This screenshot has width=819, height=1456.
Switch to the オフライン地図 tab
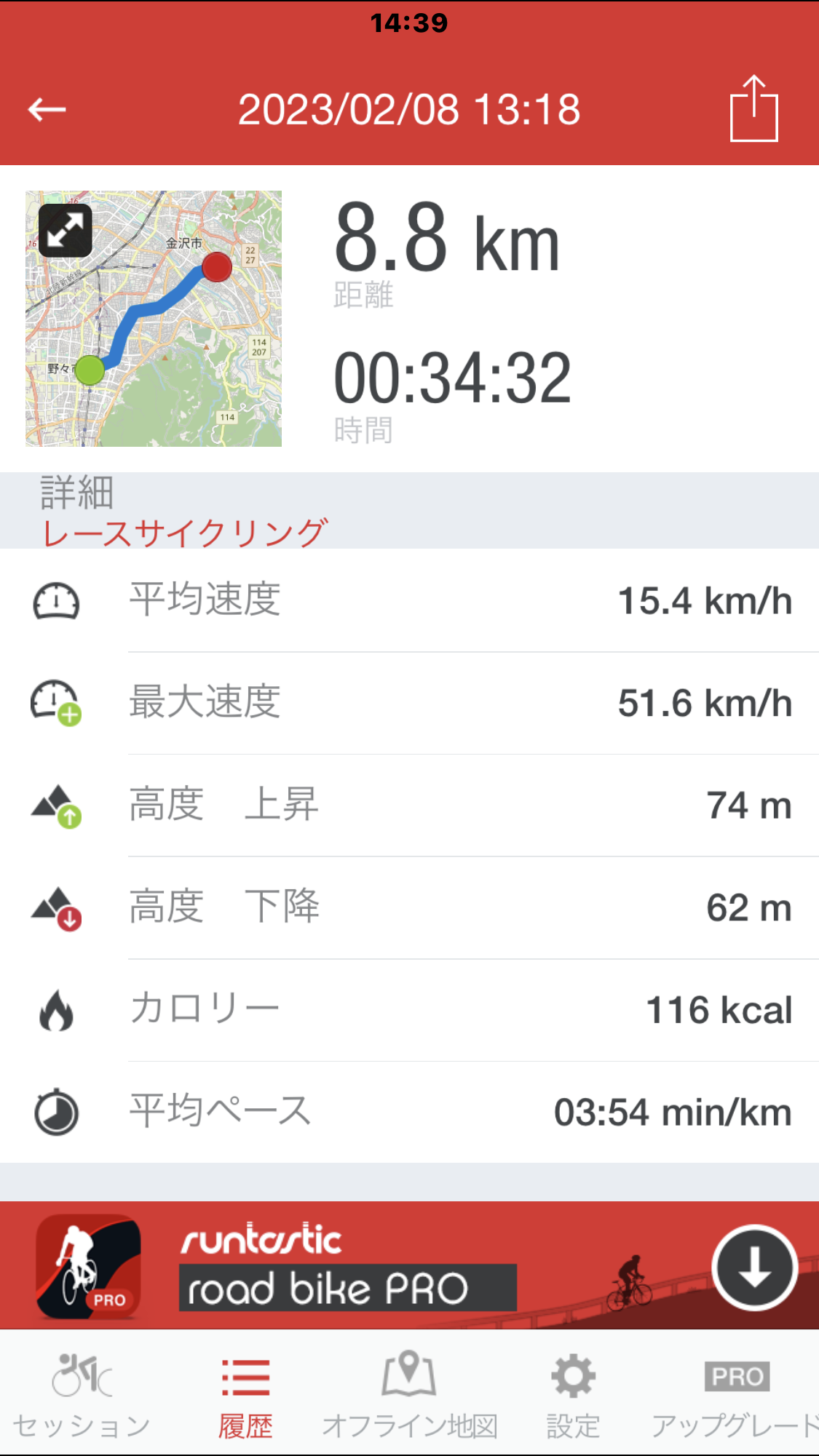click(409, 1395)
